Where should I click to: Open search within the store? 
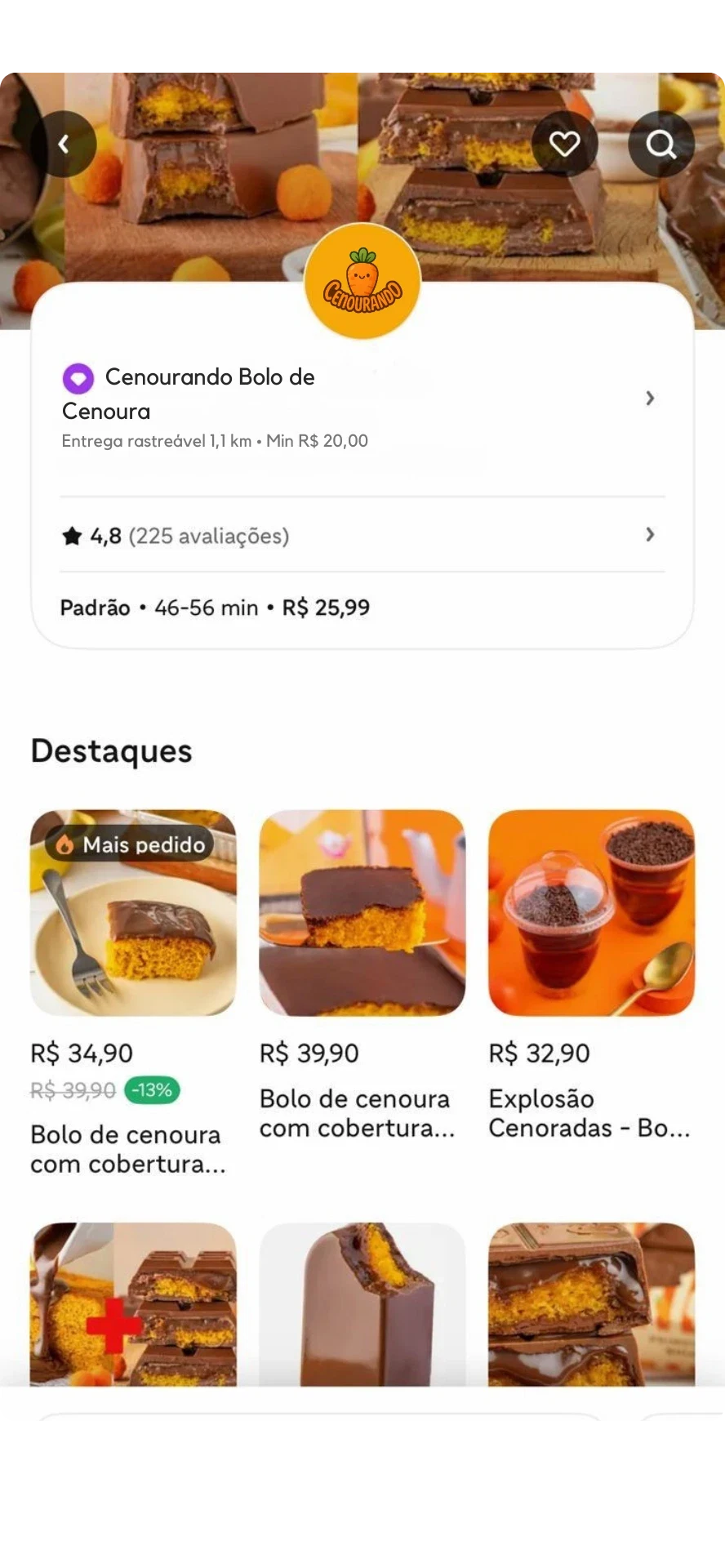tap(661, 145)
